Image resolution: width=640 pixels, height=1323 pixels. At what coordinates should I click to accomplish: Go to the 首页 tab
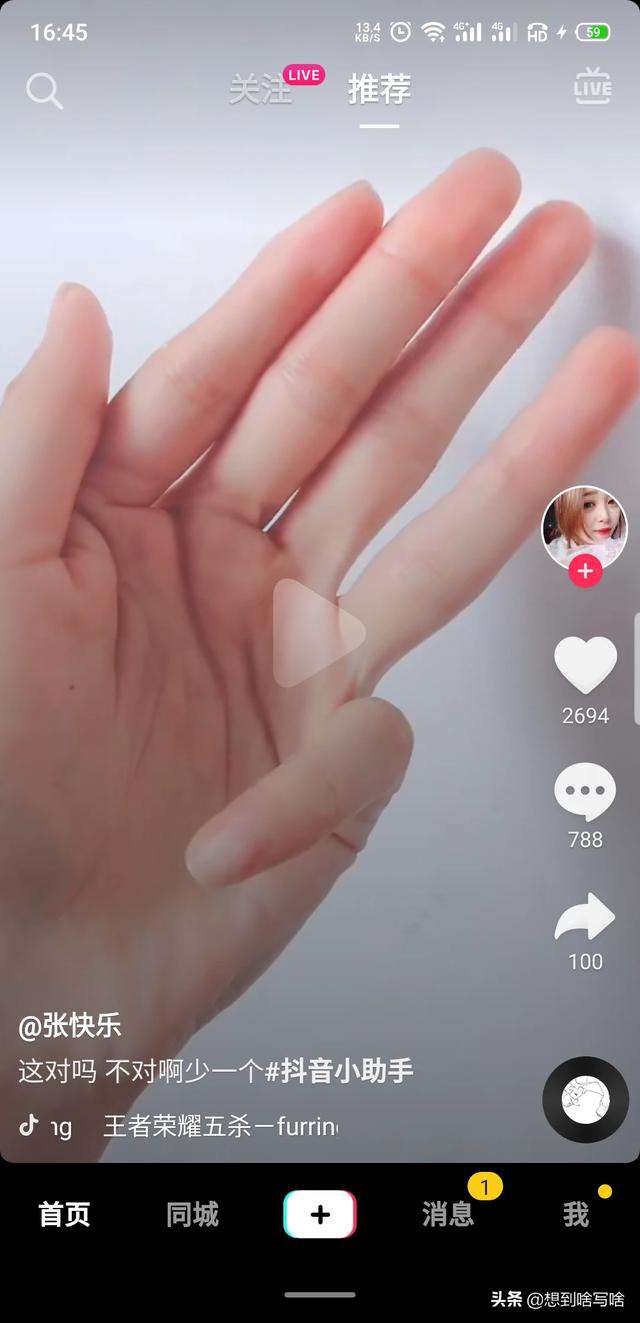point(64,1214)
